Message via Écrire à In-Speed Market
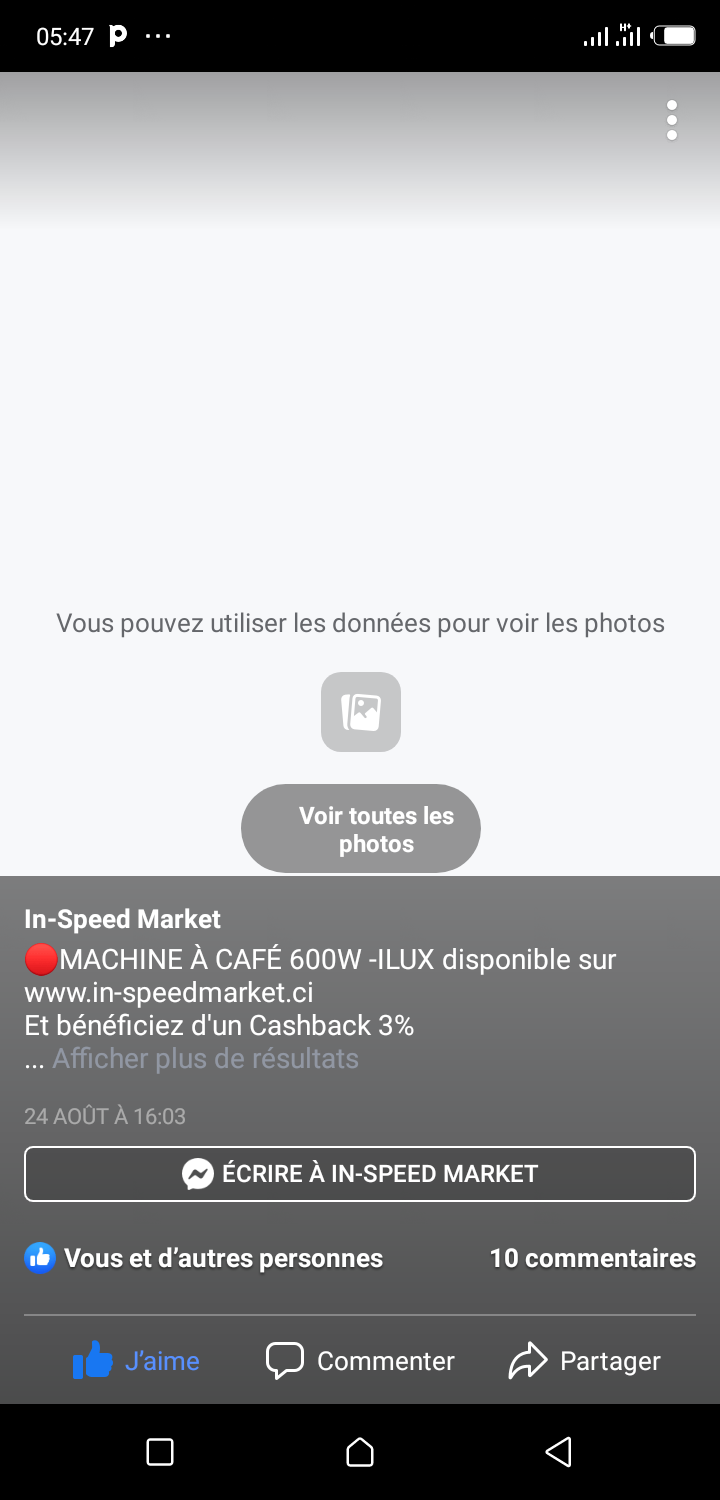720x1500 pixels. coord(360,1174)
